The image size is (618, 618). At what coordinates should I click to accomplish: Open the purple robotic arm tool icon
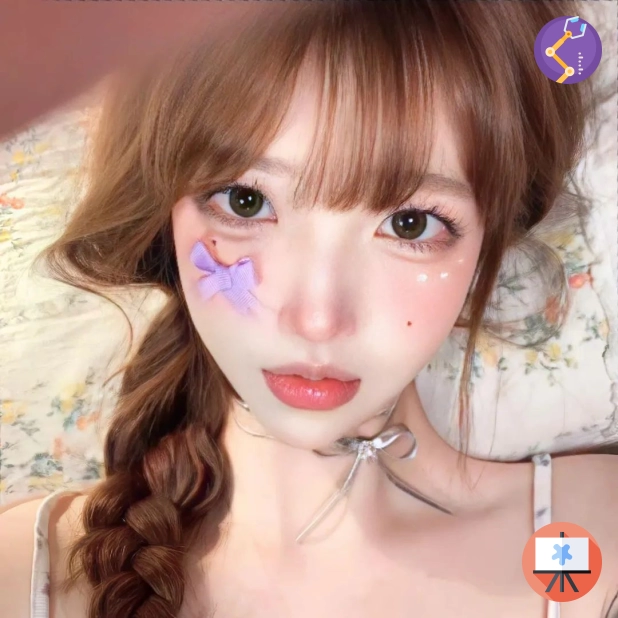click(x=568, y=50)
